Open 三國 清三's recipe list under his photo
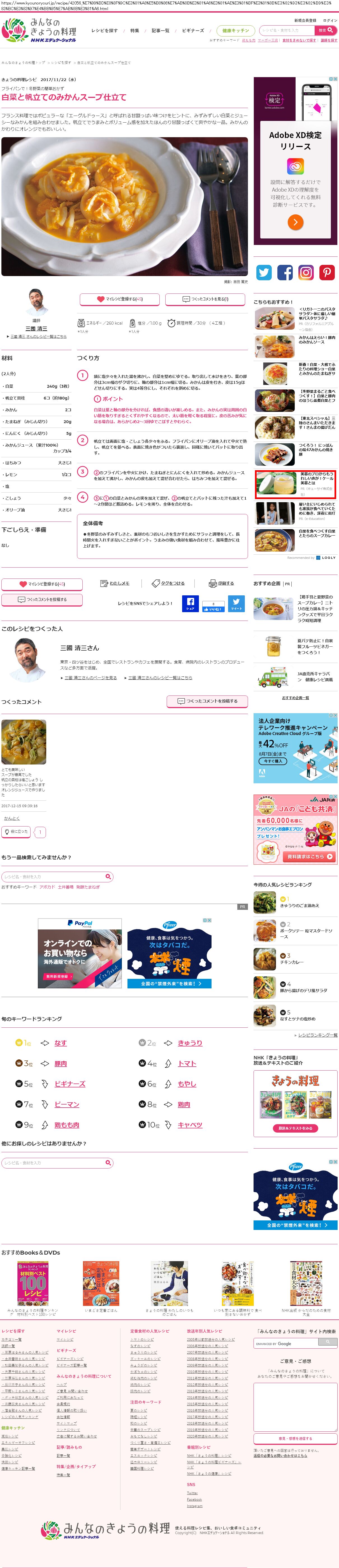This screenshot has height=1568, width=339. pyautogui.click(x=38, y=336)
